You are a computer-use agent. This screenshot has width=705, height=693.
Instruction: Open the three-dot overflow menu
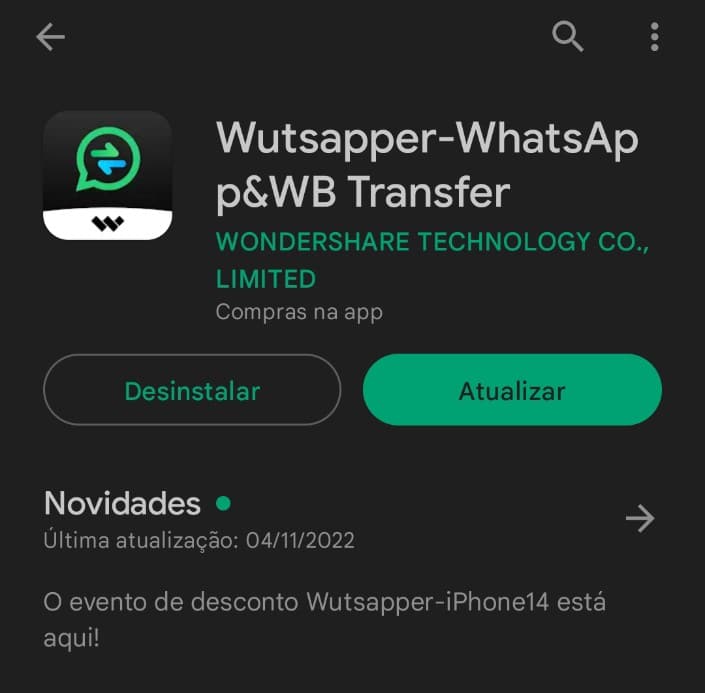(654, 38)
